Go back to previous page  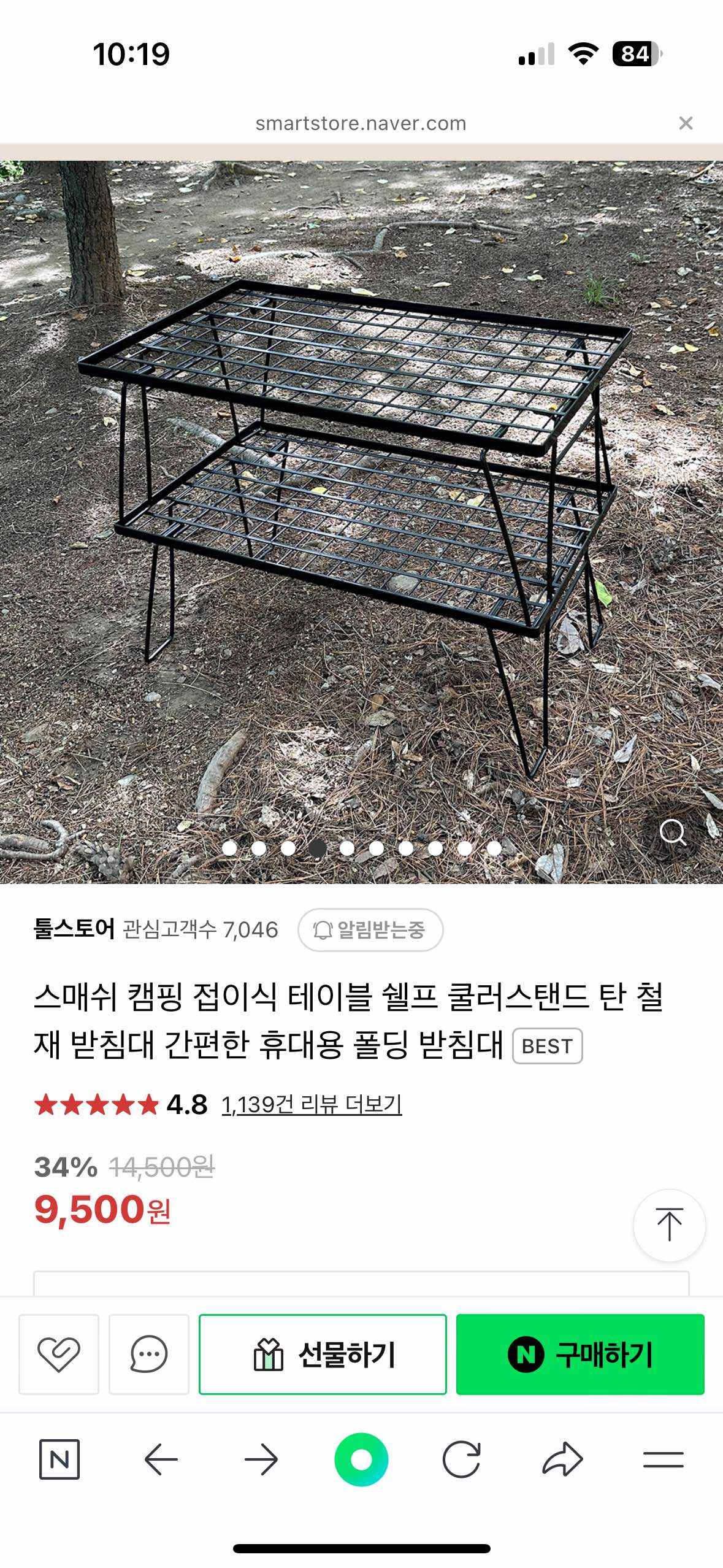[161, 1459]
